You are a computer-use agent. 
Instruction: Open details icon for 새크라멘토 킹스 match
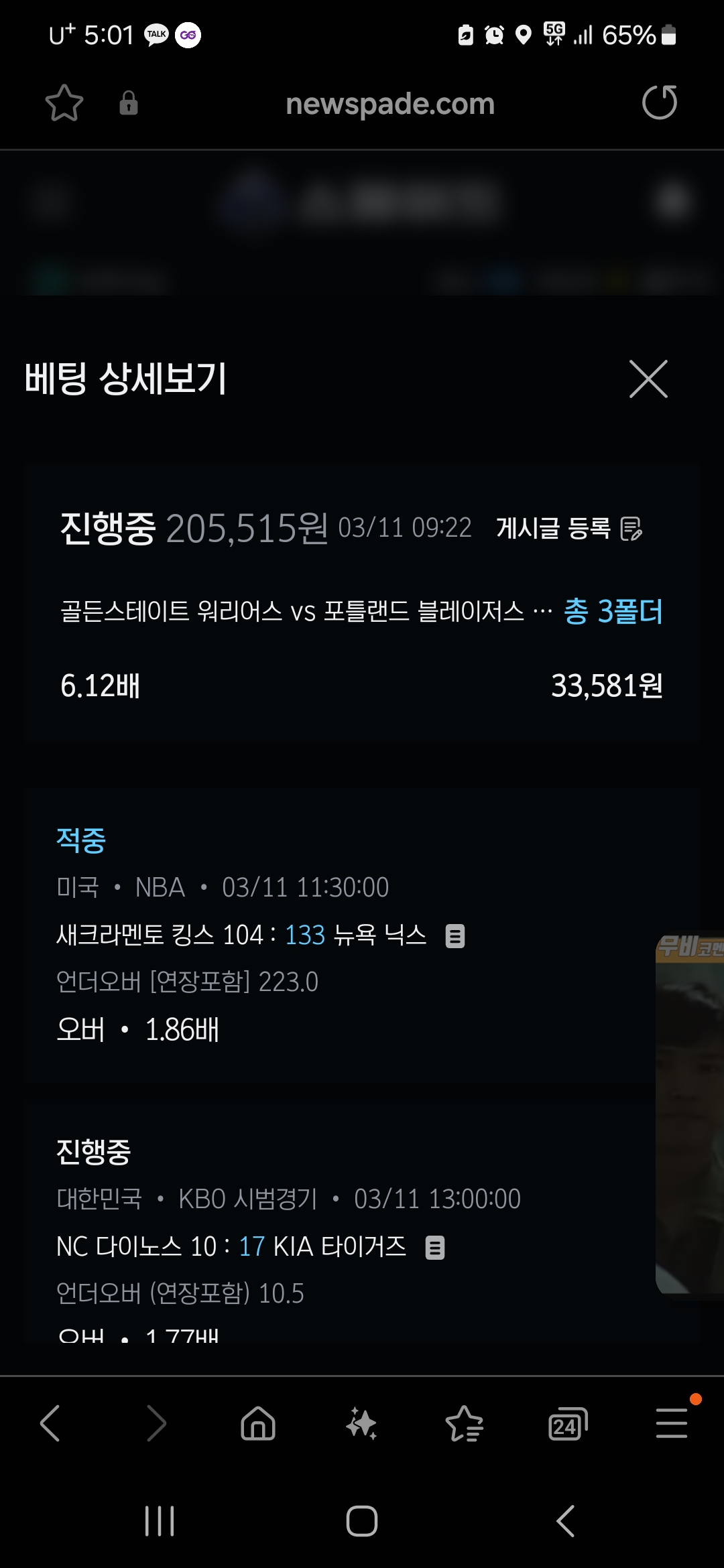click(455, 936)
